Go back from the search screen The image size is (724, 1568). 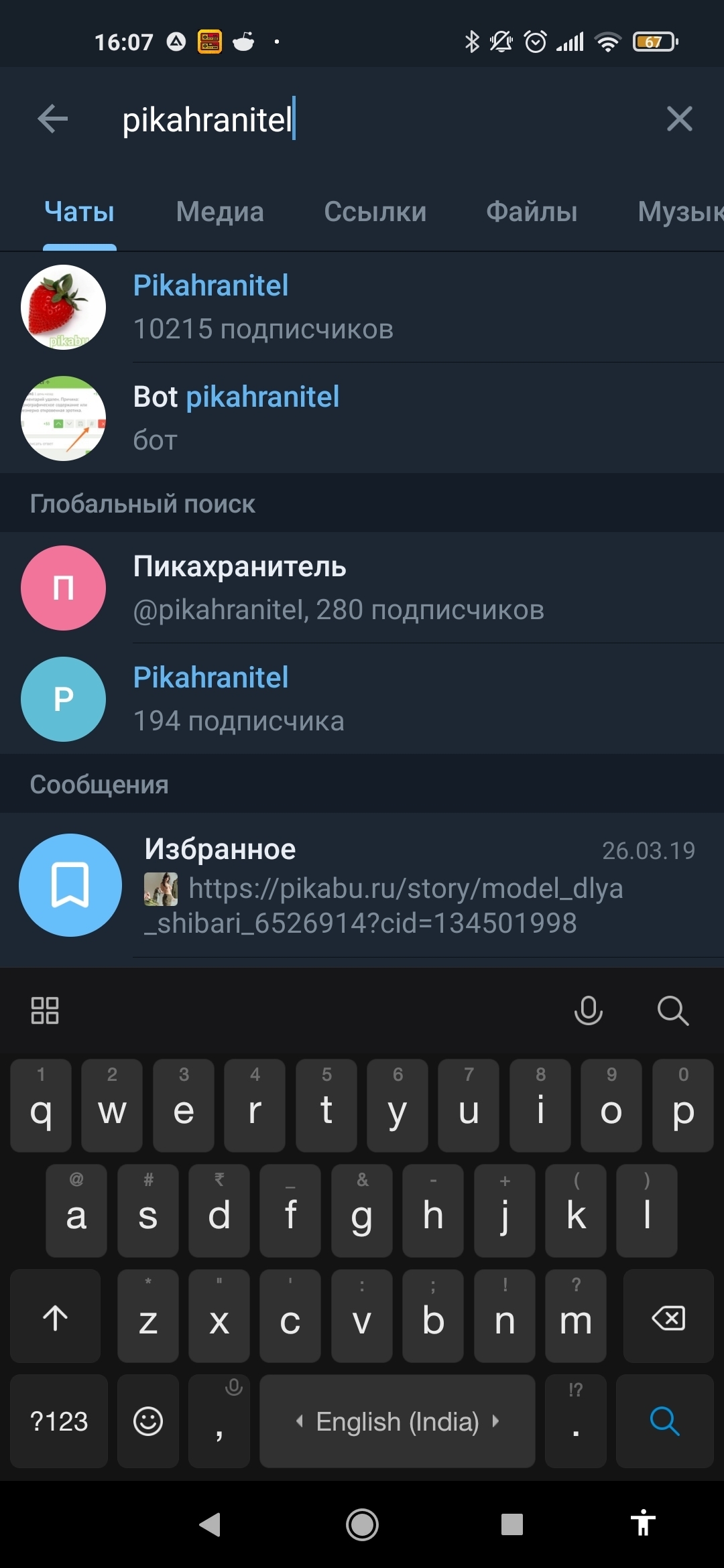[53, 119]
